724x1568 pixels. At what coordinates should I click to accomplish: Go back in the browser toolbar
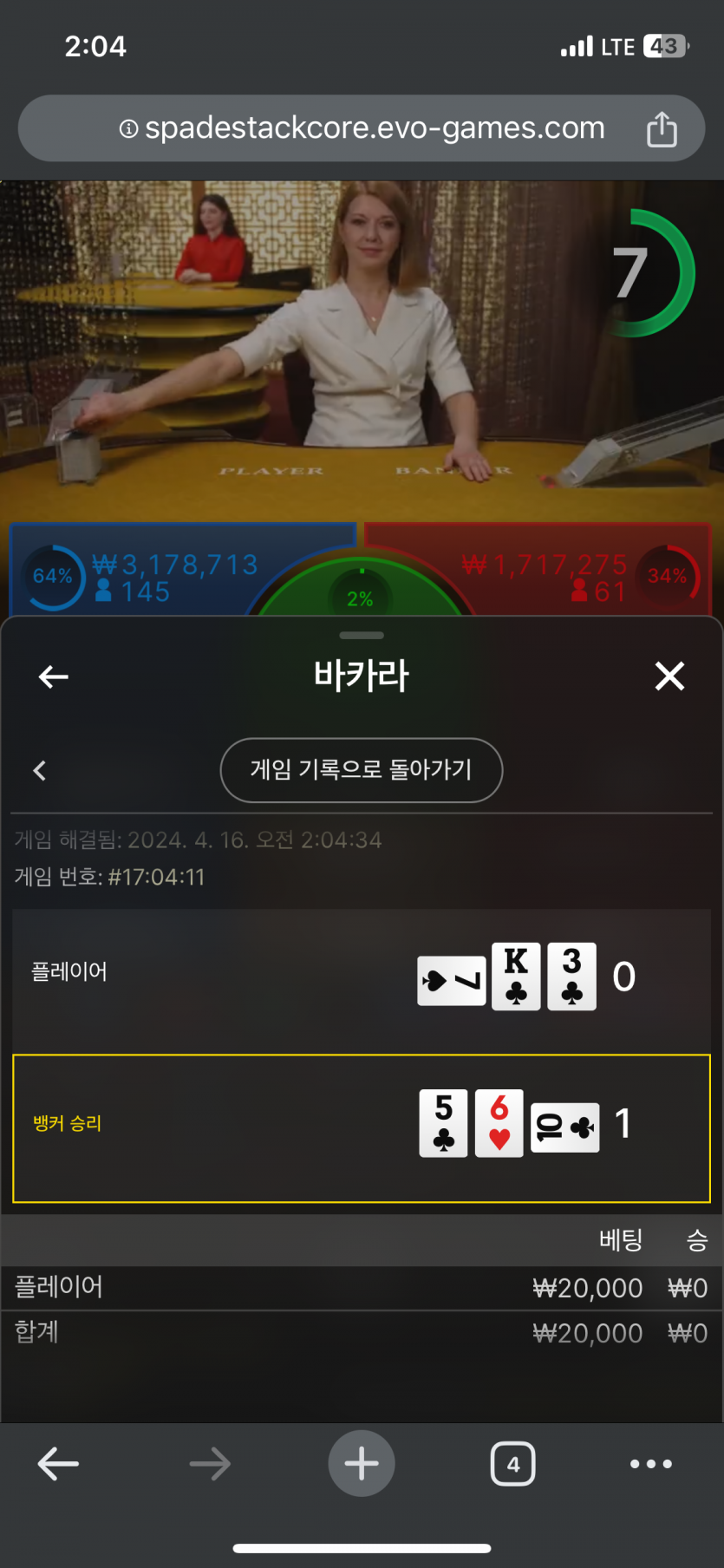tap(58, 1464)
